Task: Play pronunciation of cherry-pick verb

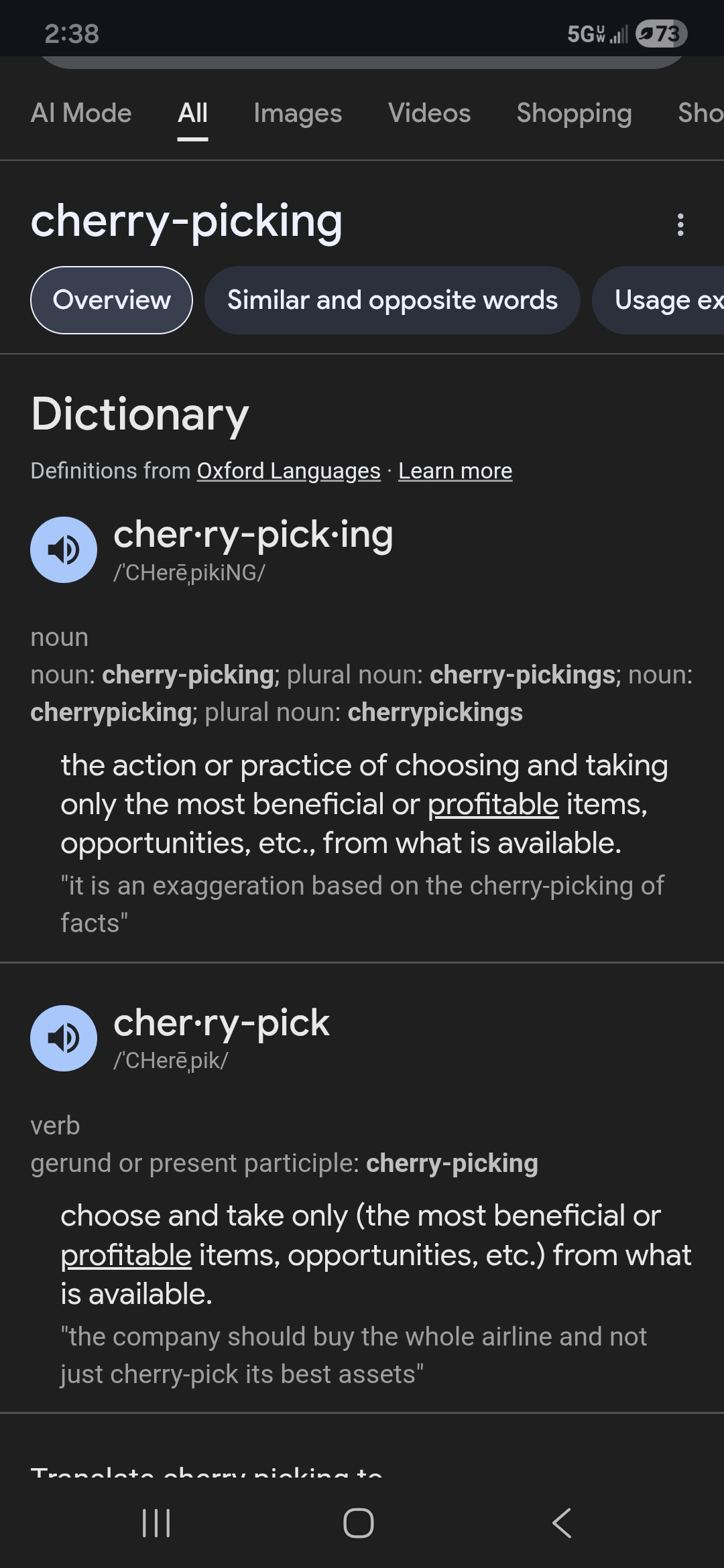Action: 64,1038
